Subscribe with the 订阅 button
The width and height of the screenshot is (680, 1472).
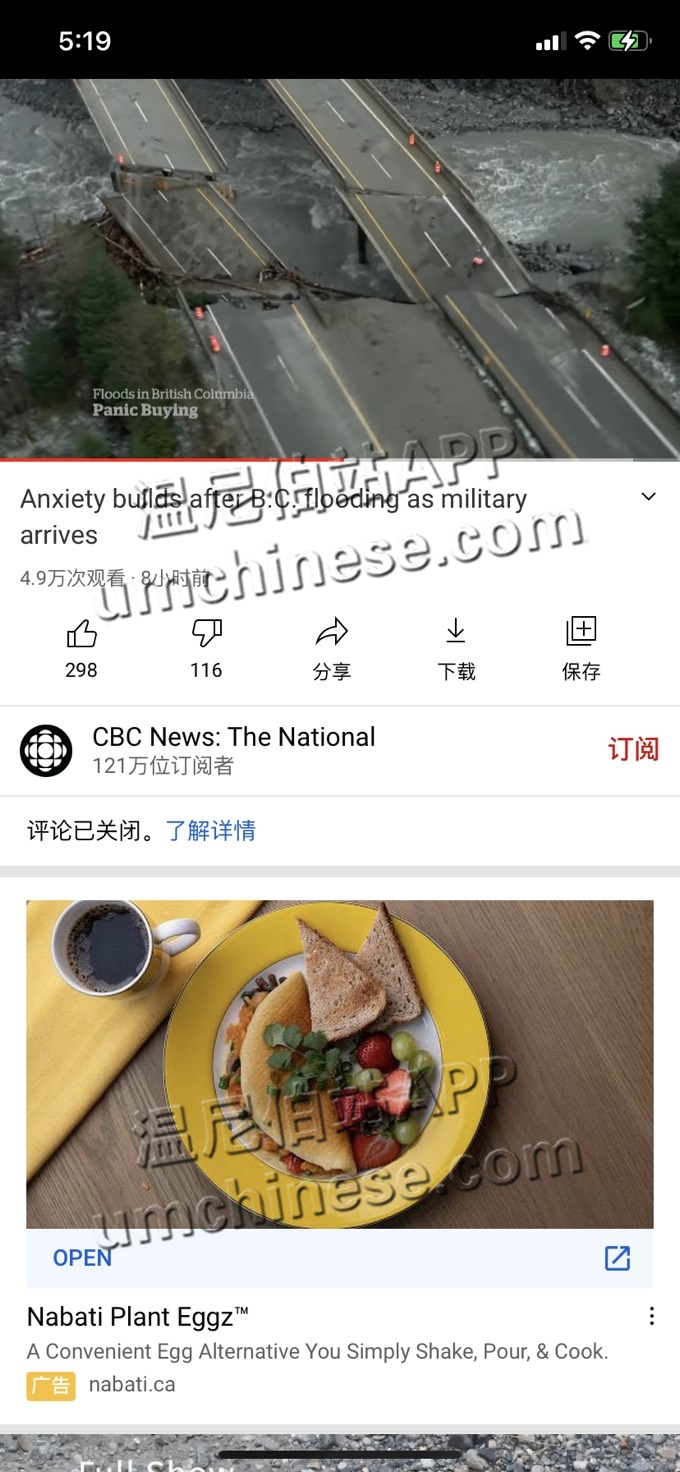(x=633, y=749)
